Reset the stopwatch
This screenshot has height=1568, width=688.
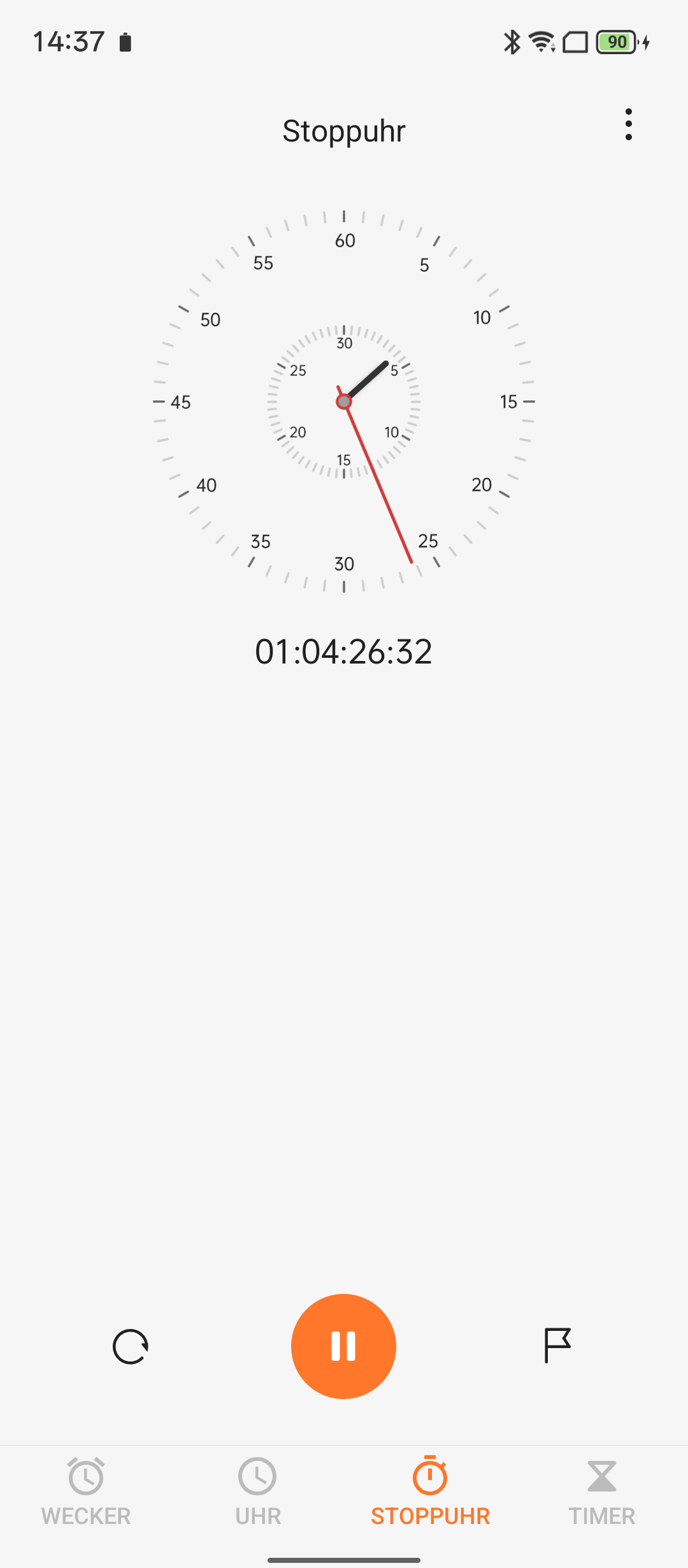131,1346
